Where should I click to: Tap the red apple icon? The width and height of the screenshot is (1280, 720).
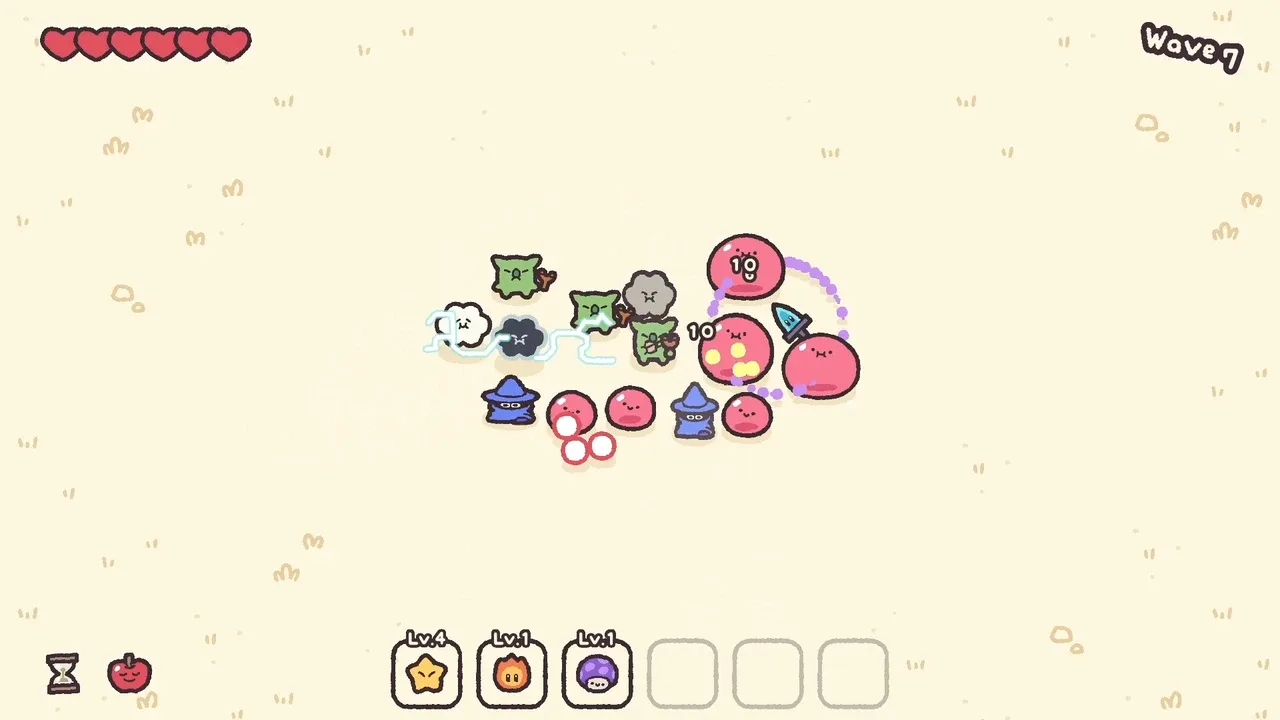tap(129, 673)
